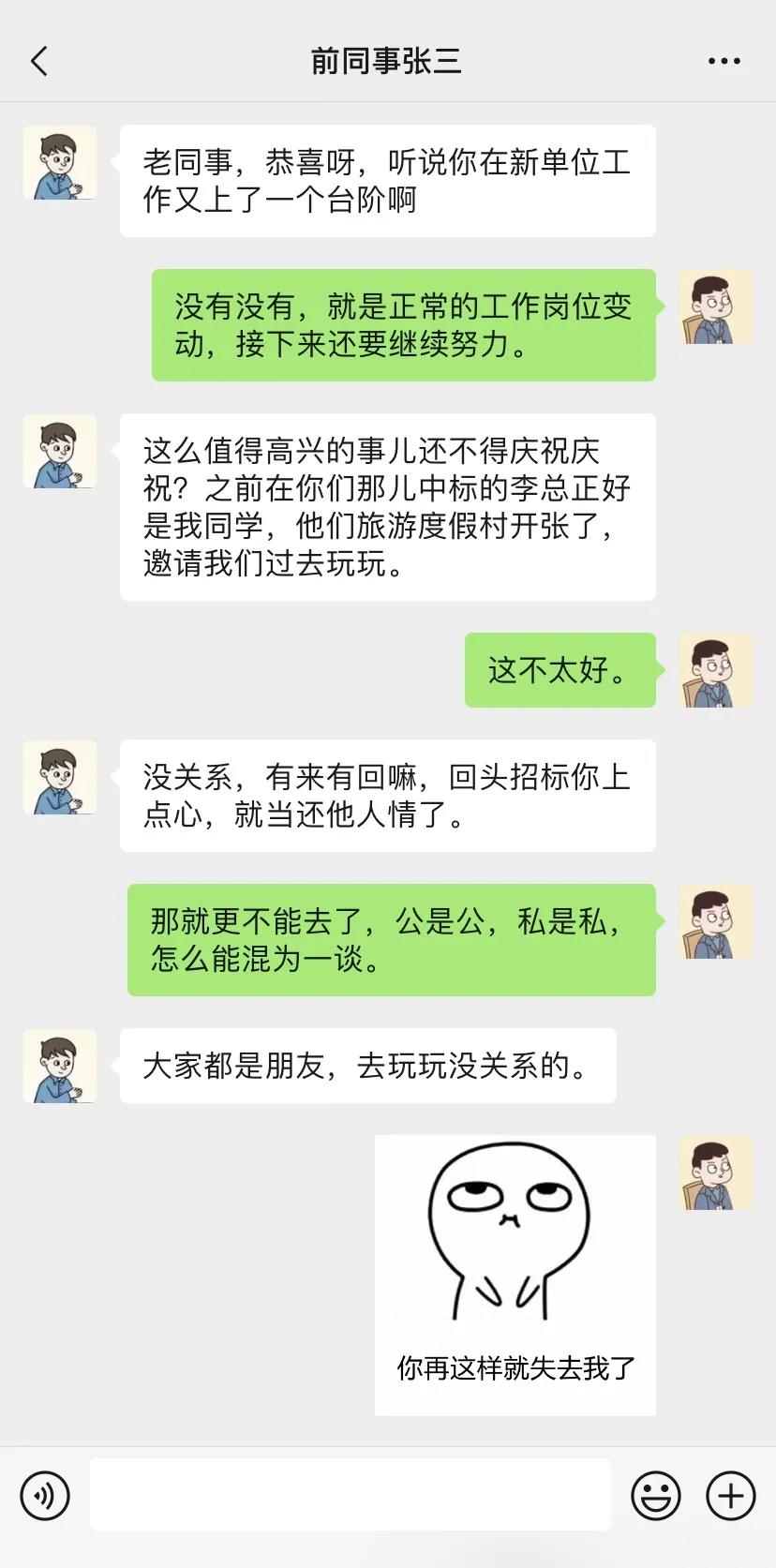Focus the message text field
Viewport: 776px width, 1568px height.
[351, 1495]
